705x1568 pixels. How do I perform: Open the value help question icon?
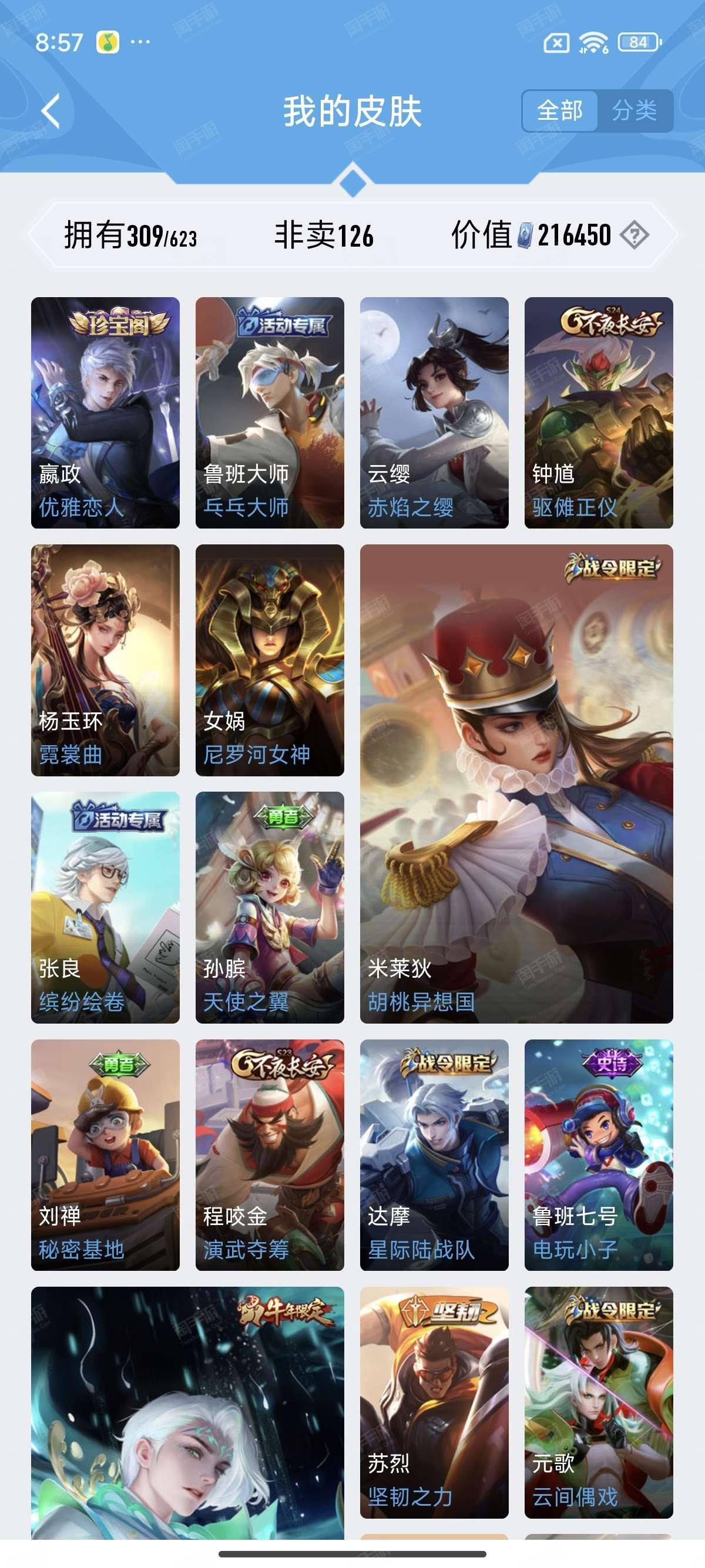[x=634, y=235]
